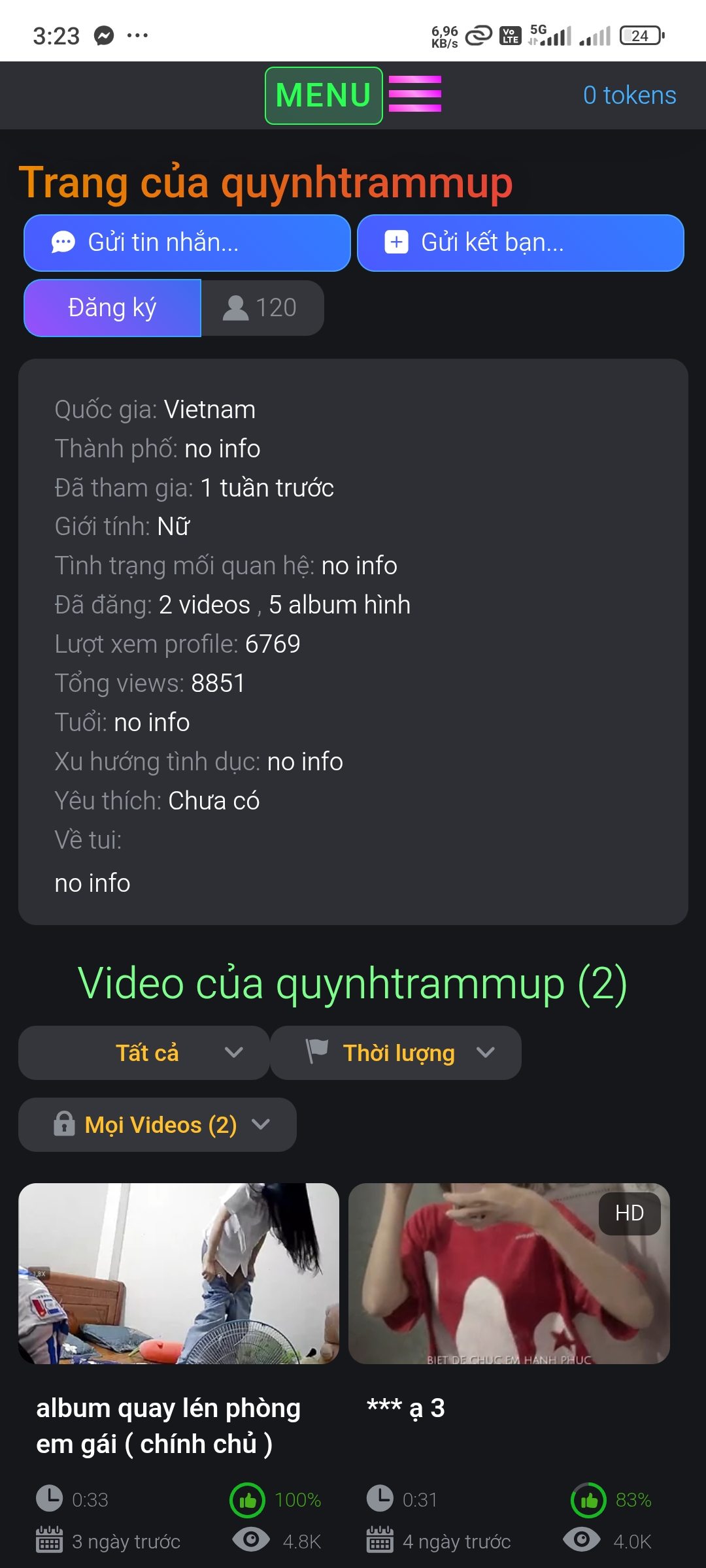The height and width of the screenshot is (1568, 706).
Task: Subscribe using the Đăng ký button
Action: pos(112,308)
